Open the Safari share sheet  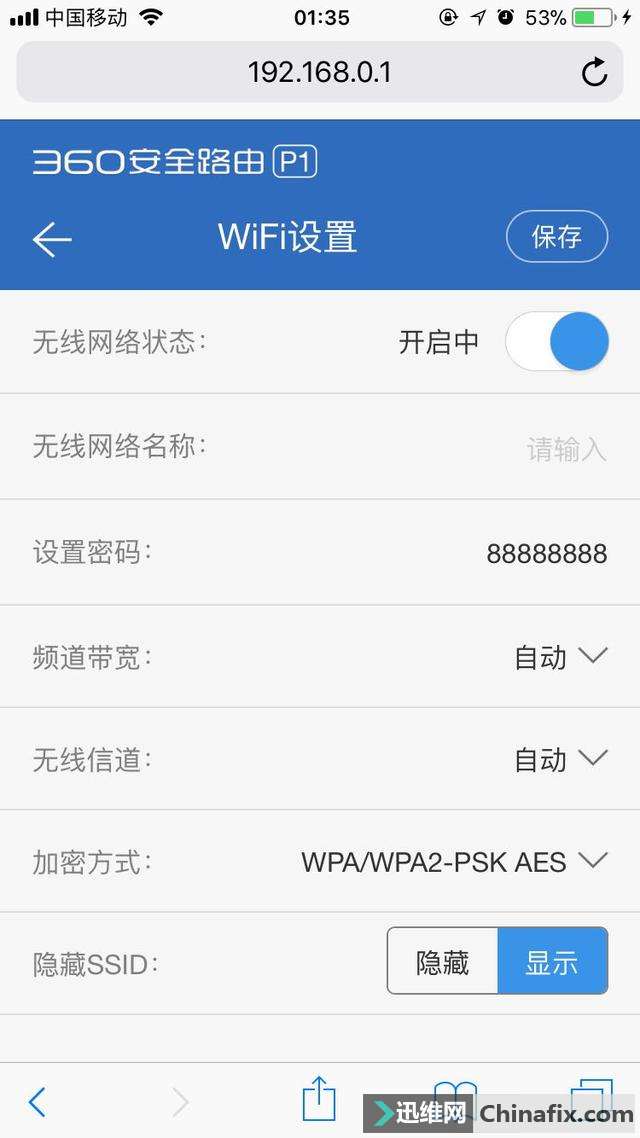318,1098
